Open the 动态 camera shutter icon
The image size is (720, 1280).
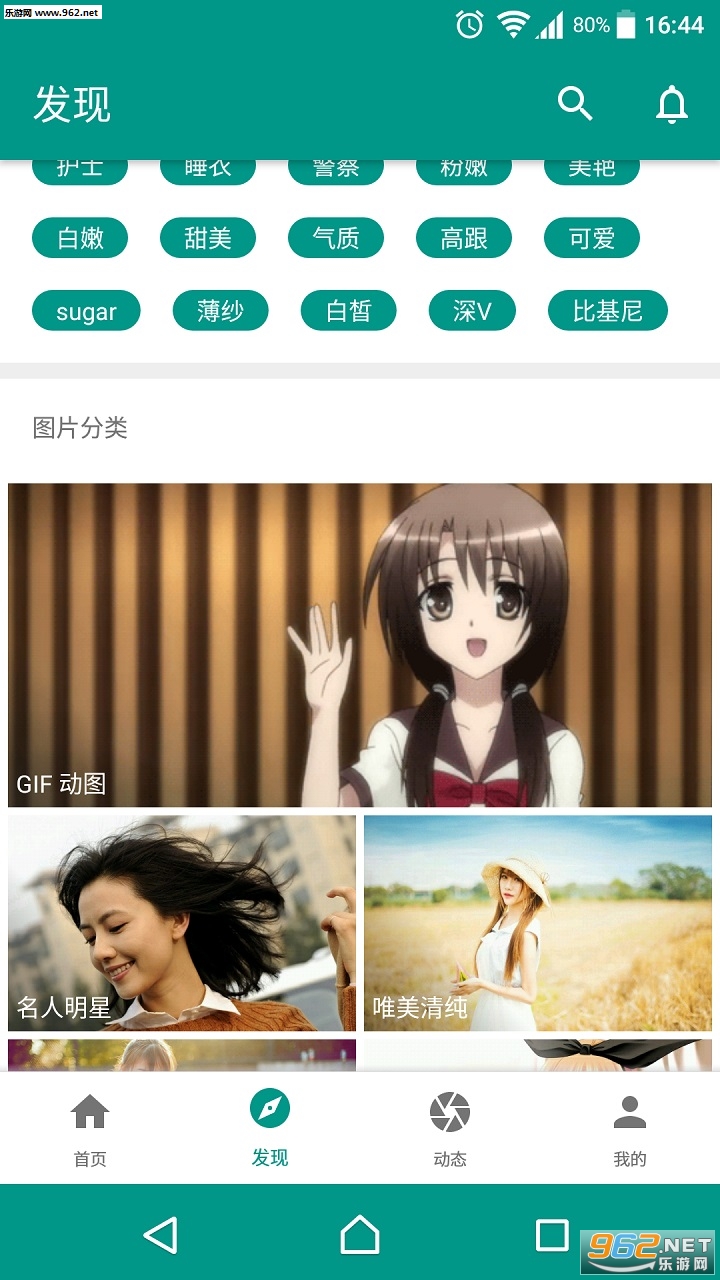[x=449, y=1111]
